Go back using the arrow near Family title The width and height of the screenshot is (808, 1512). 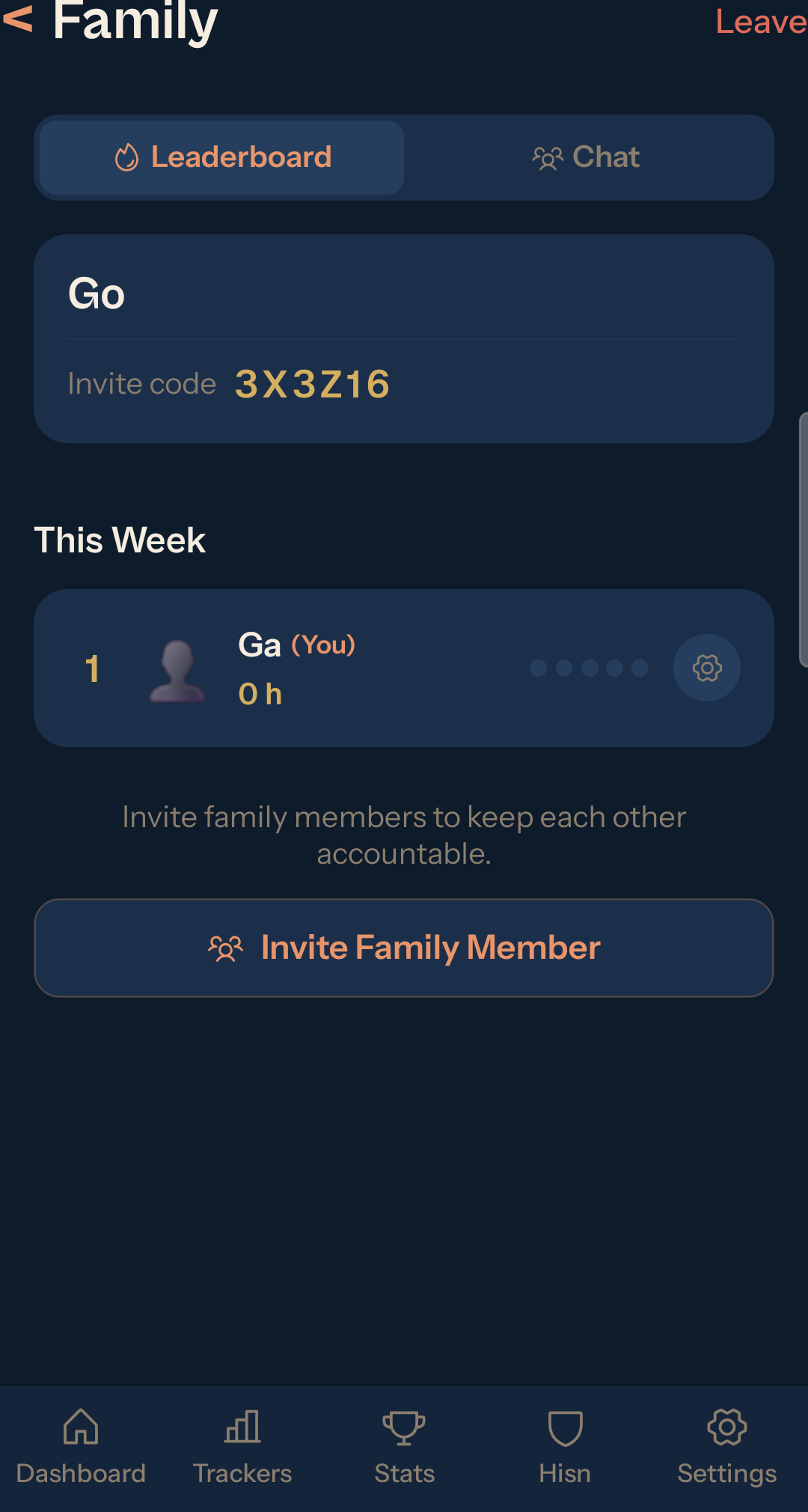point(21,21)
